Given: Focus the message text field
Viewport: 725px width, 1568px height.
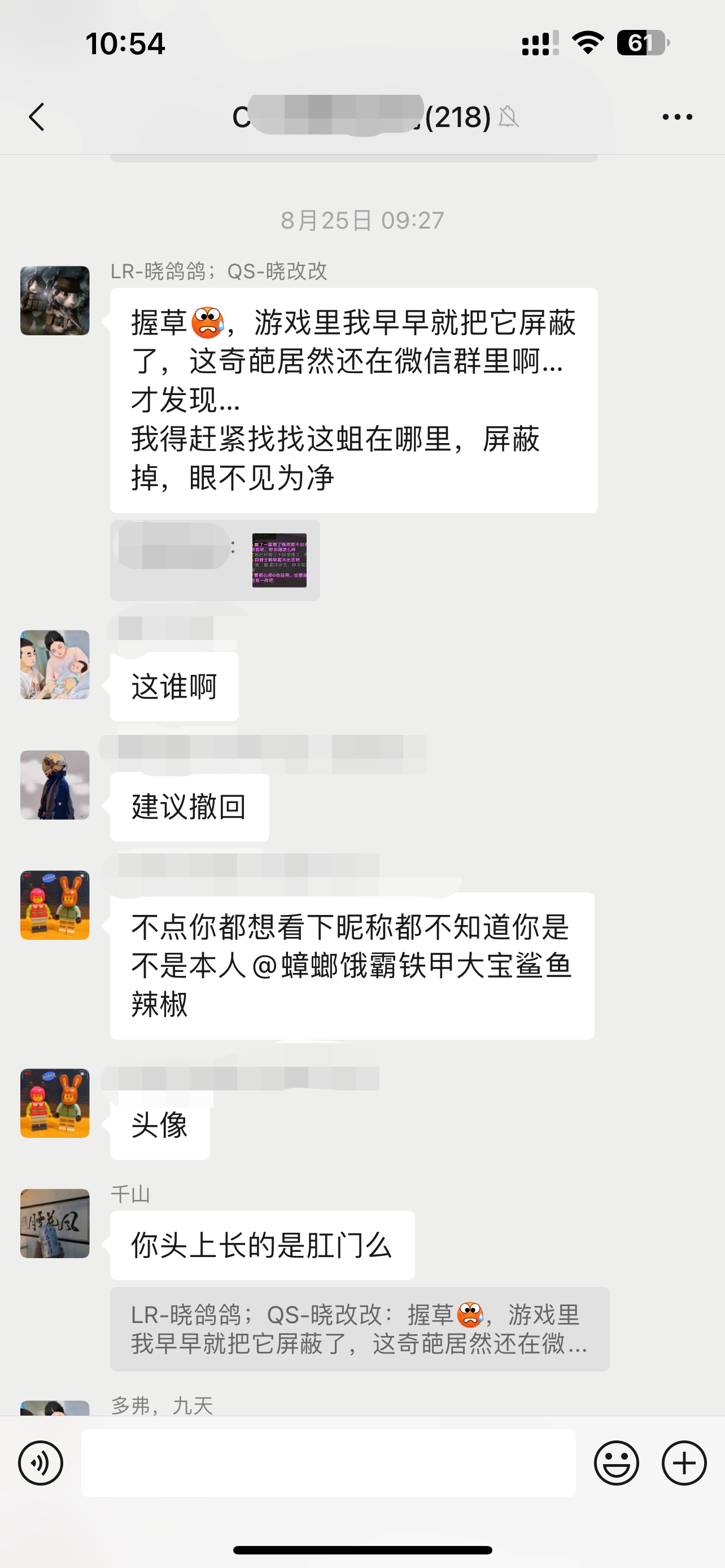Looking at the screenshot, I should tap(328, 1462).
